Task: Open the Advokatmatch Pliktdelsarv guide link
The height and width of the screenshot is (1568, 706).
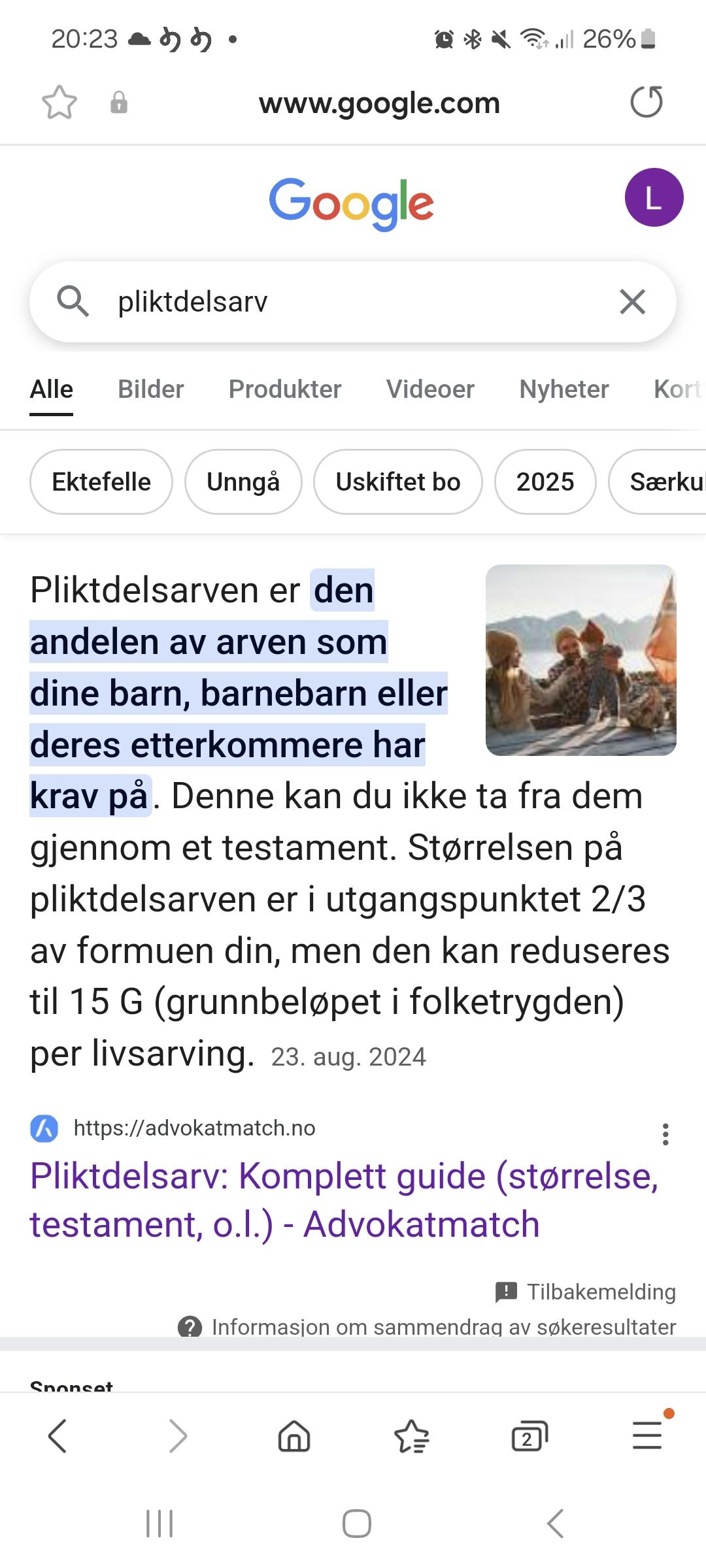Action: click(345, 1200)
